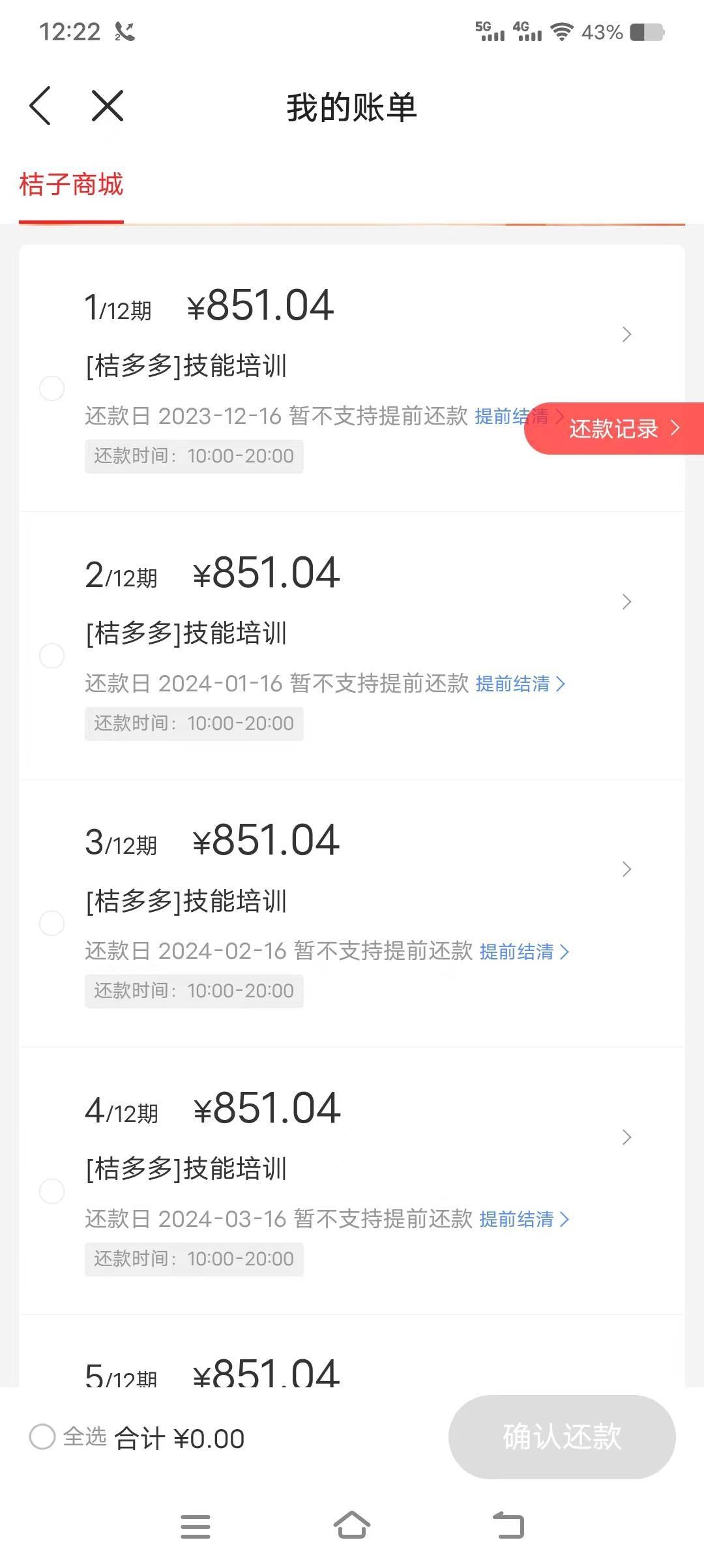The image size is (704, 1568).
Task: Open the 还款记录 repayment history
Action: pos(615,429)
